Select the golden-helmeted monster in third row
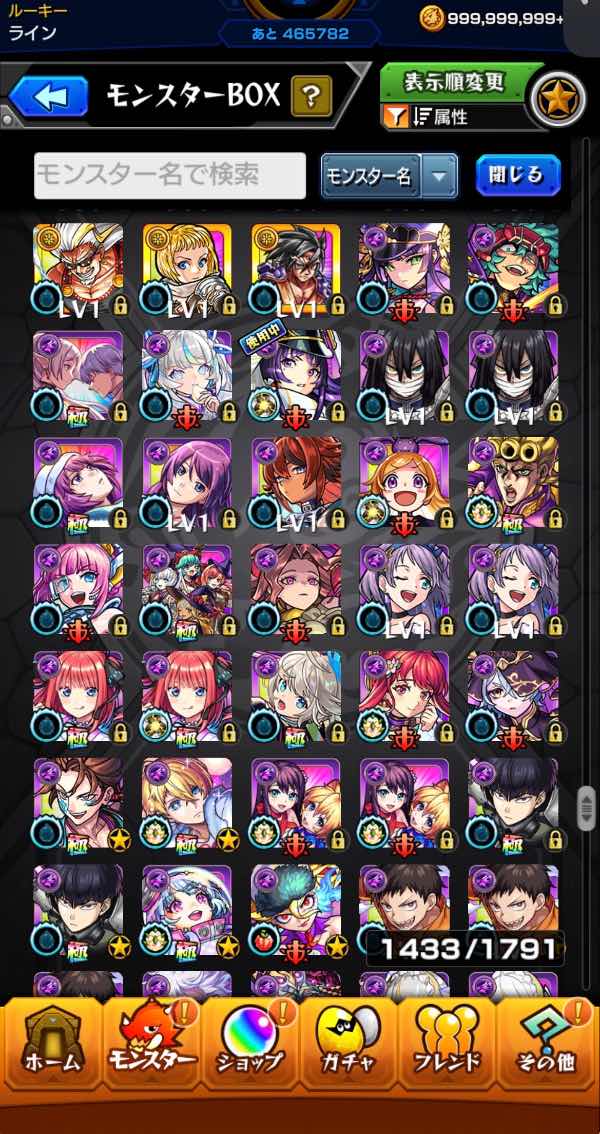 [x=513, y=482]
